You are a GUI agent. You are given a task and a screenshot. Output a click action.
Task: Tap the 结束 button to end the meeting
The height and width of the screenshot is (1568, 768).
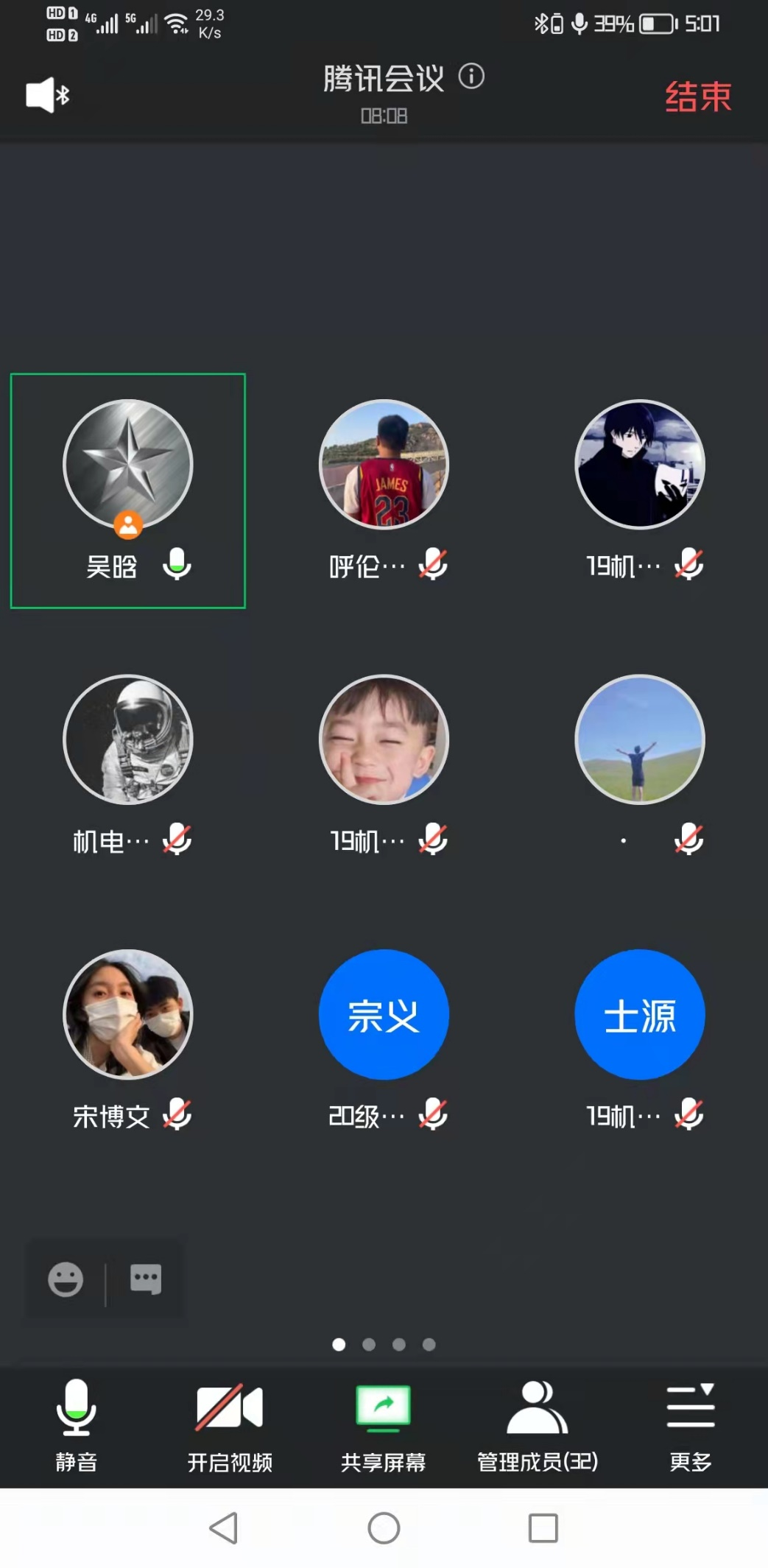(x=697, y=96)
